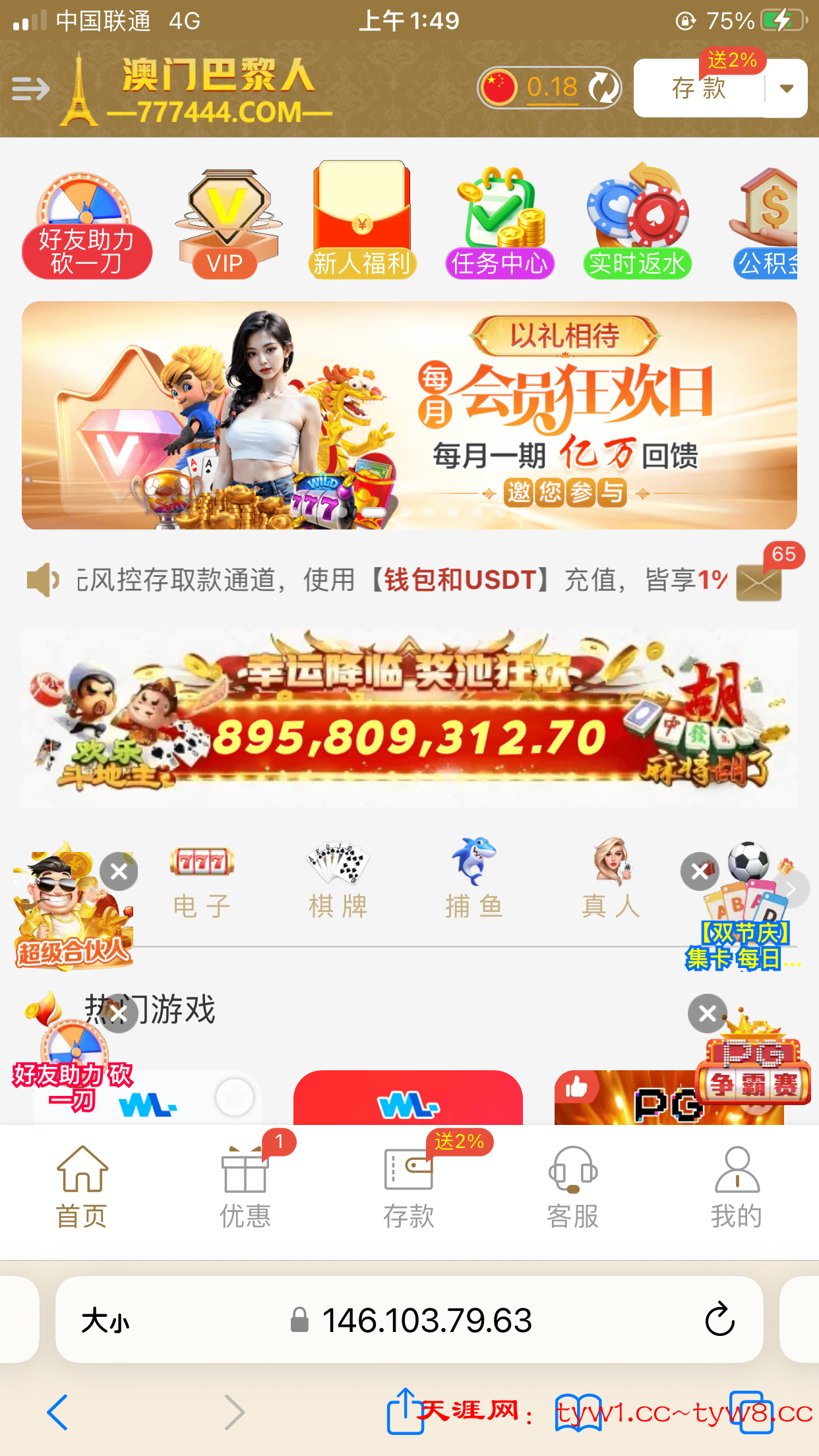
Task: Close the PG争霸赛 floating popup
Action: tap(707, 1014)
